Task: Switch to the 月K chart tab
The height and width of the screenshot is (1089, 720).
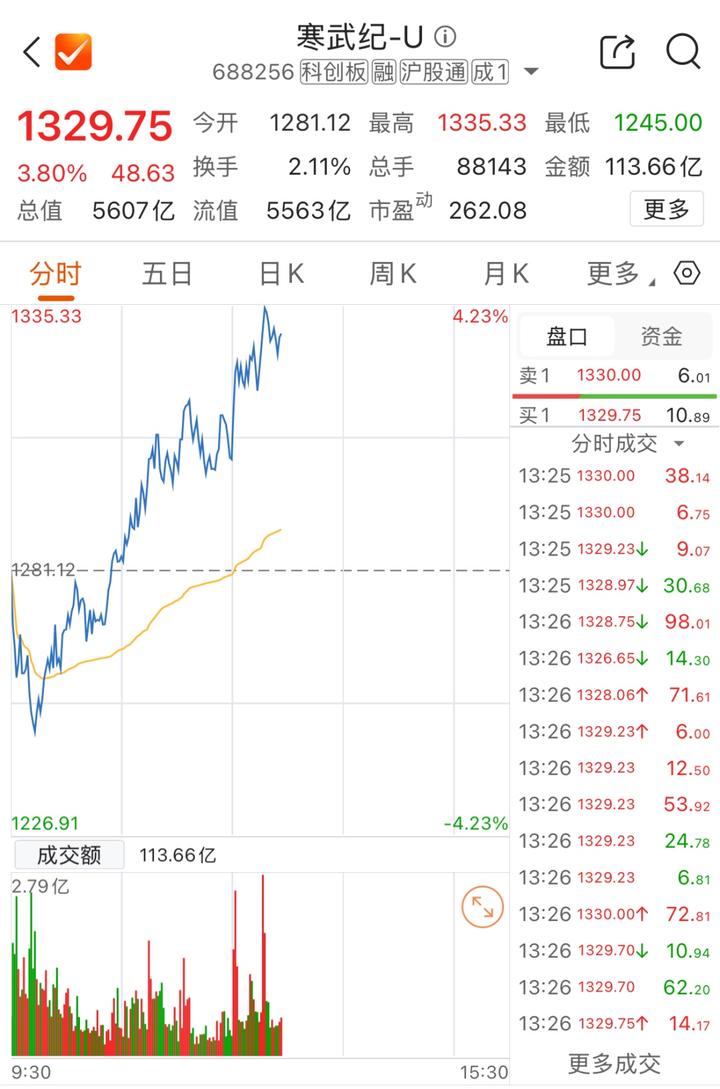Action: (505, 273)
